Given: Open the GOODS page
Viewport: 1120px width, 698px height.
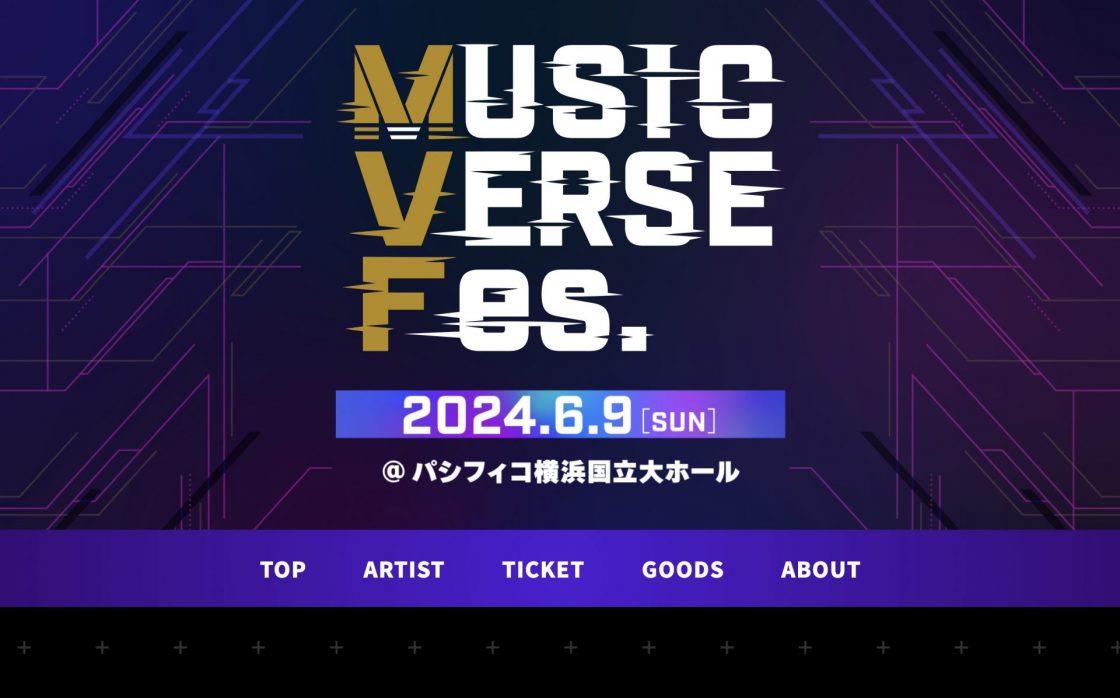Looking at the screenshot, I should 683,569.
